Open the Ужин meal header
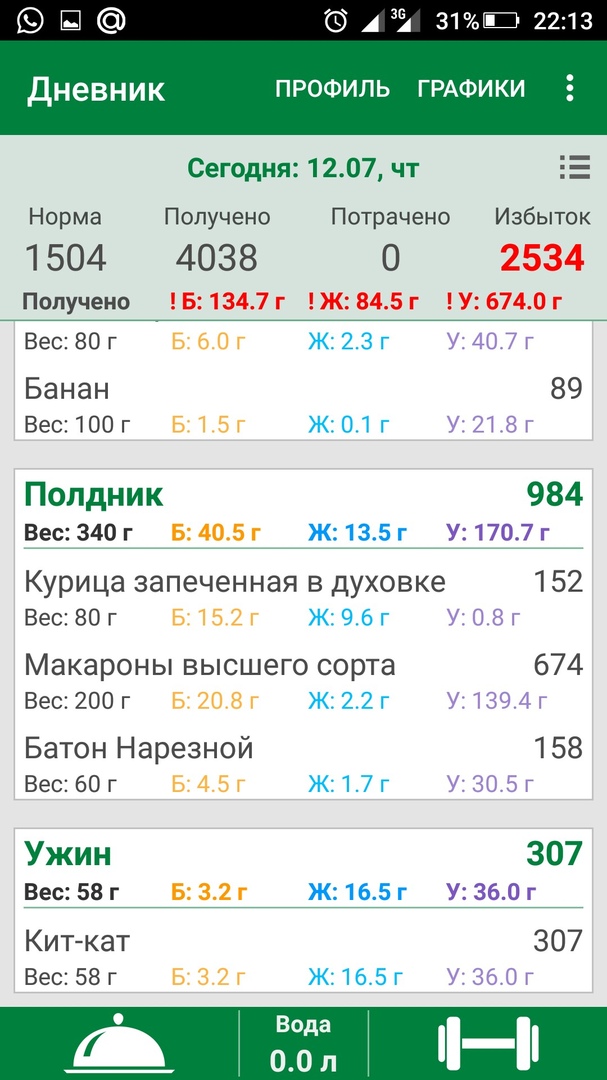 303,868
